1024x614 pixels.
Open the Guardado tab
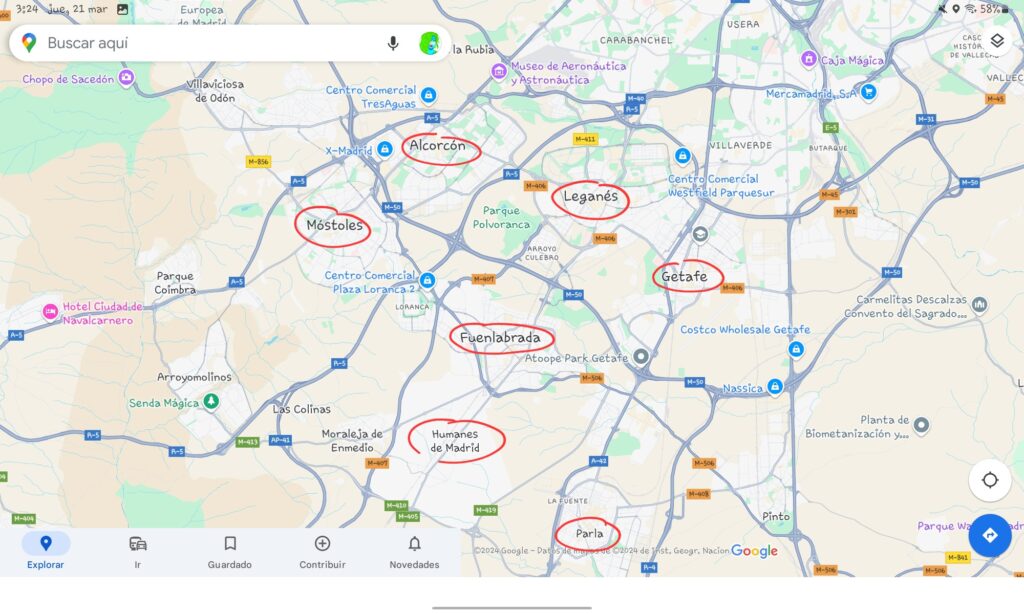230,551
